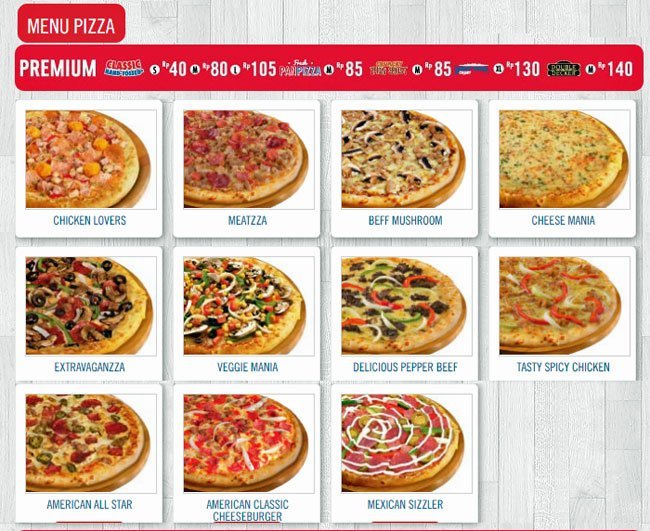Select the Veggie Mania pizza
Viewport: 650px width, 531px height.
point(246,310)
